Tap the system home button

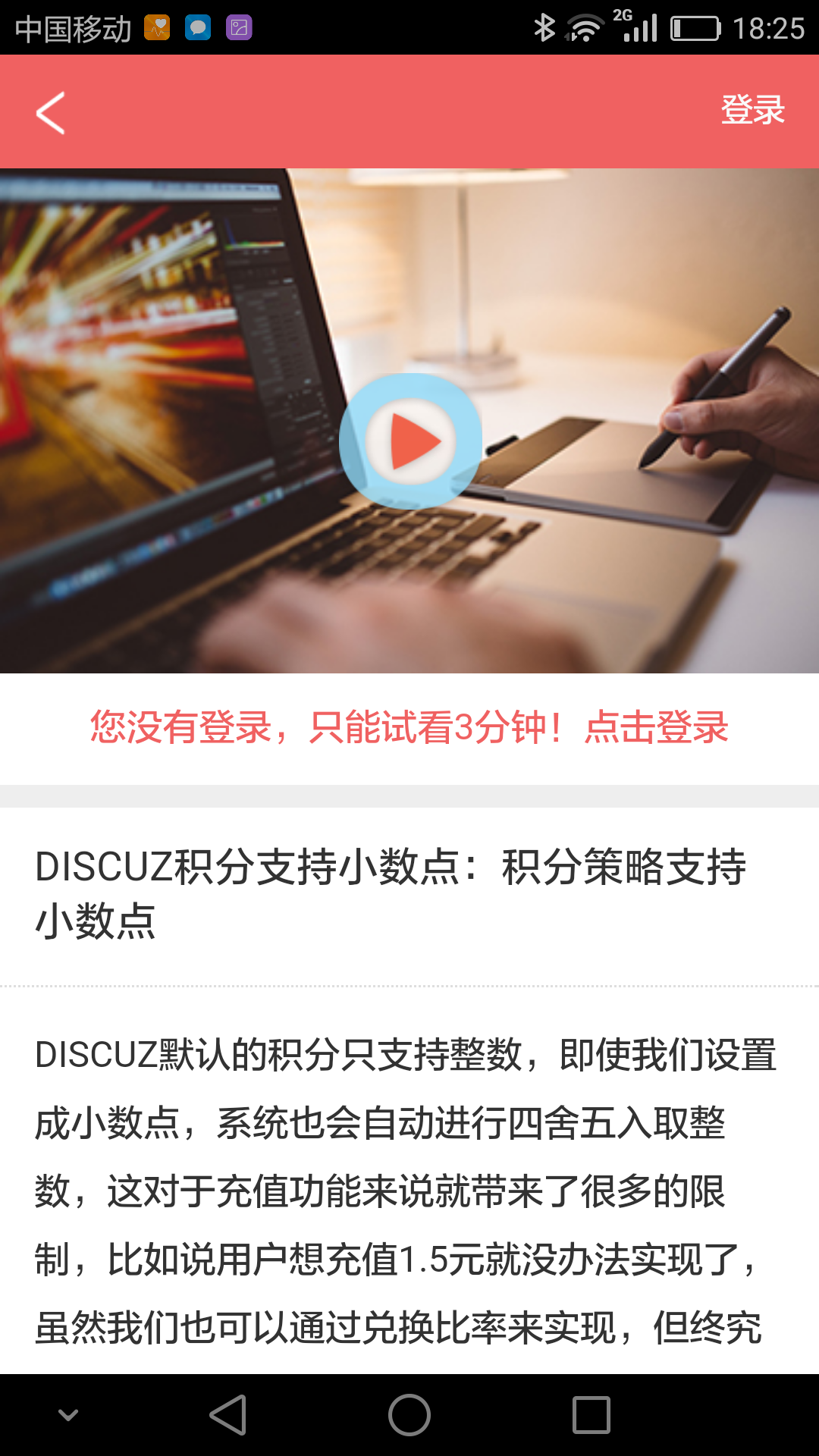click(409, 1415)
